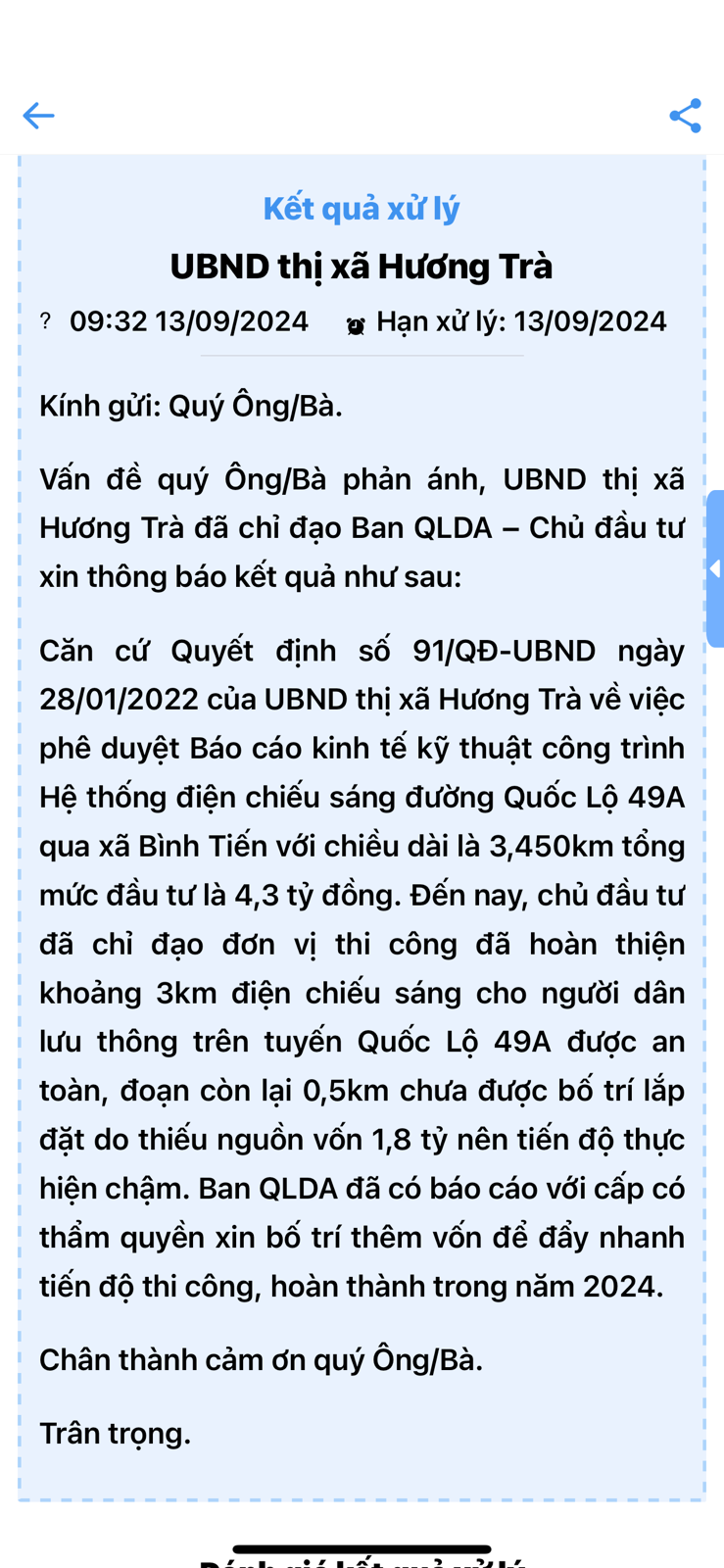Expand the side panel arrow handle
724x1568 pixels.
715,568
